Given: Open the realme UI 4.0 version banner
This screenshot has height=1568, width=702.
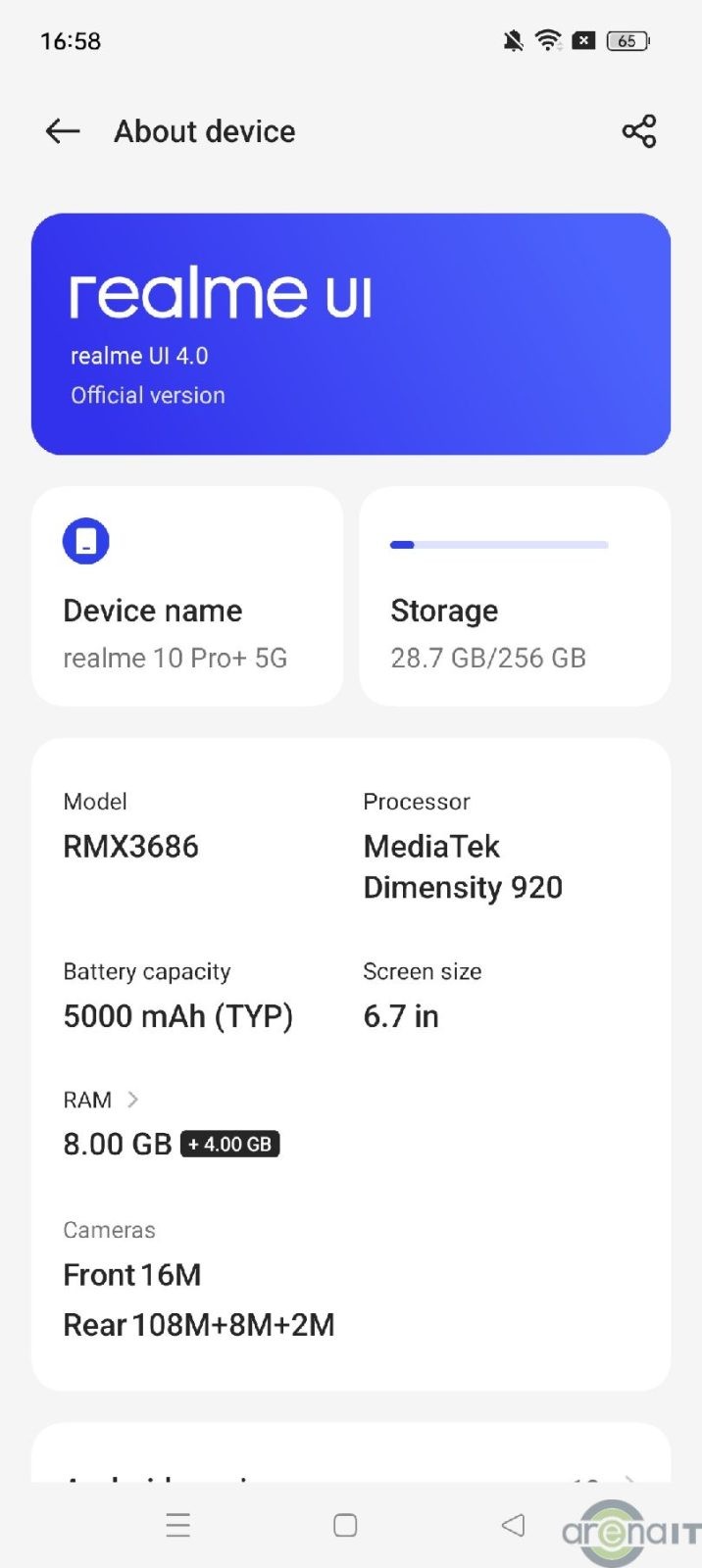Looking at the screenshot, I should (x=350, y=334).
